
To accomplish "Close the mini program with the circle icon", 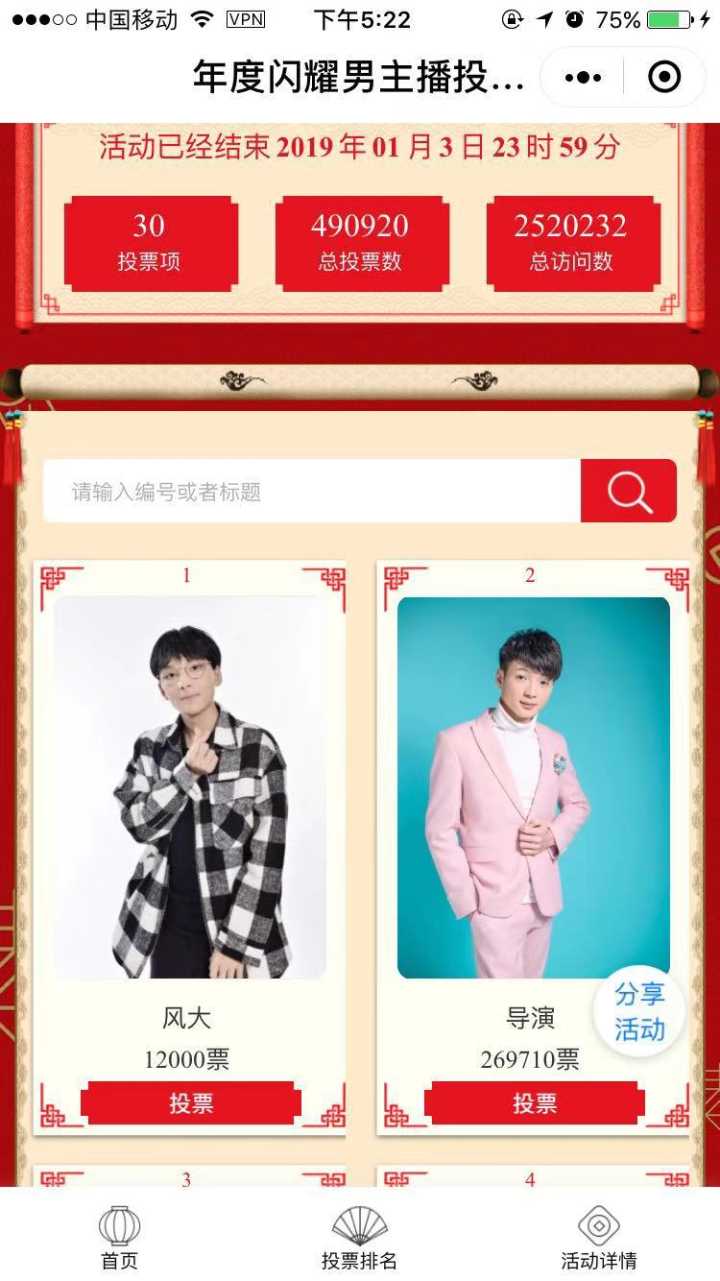I will click(664, 77).
